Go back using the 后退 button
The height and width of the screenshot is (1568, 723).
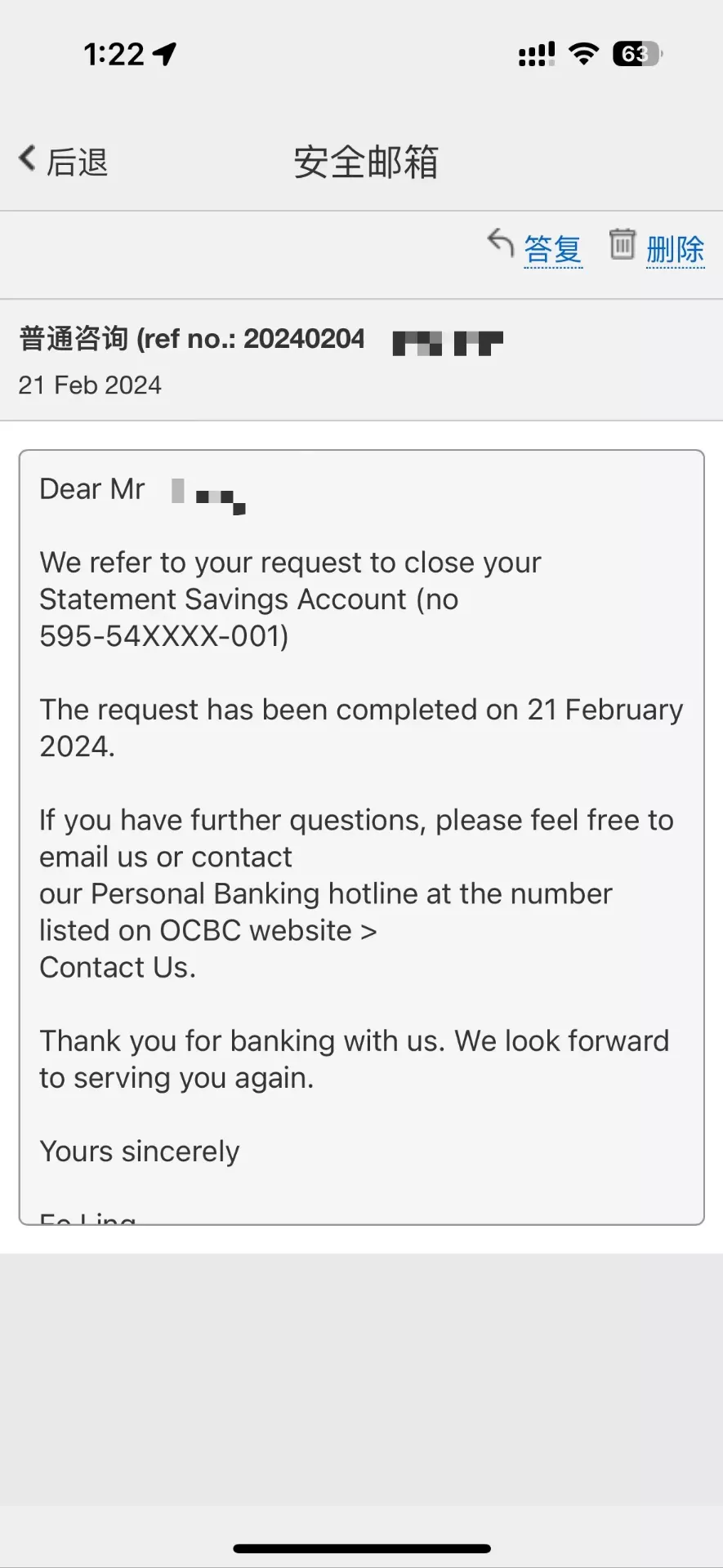(x=64, y=161)
